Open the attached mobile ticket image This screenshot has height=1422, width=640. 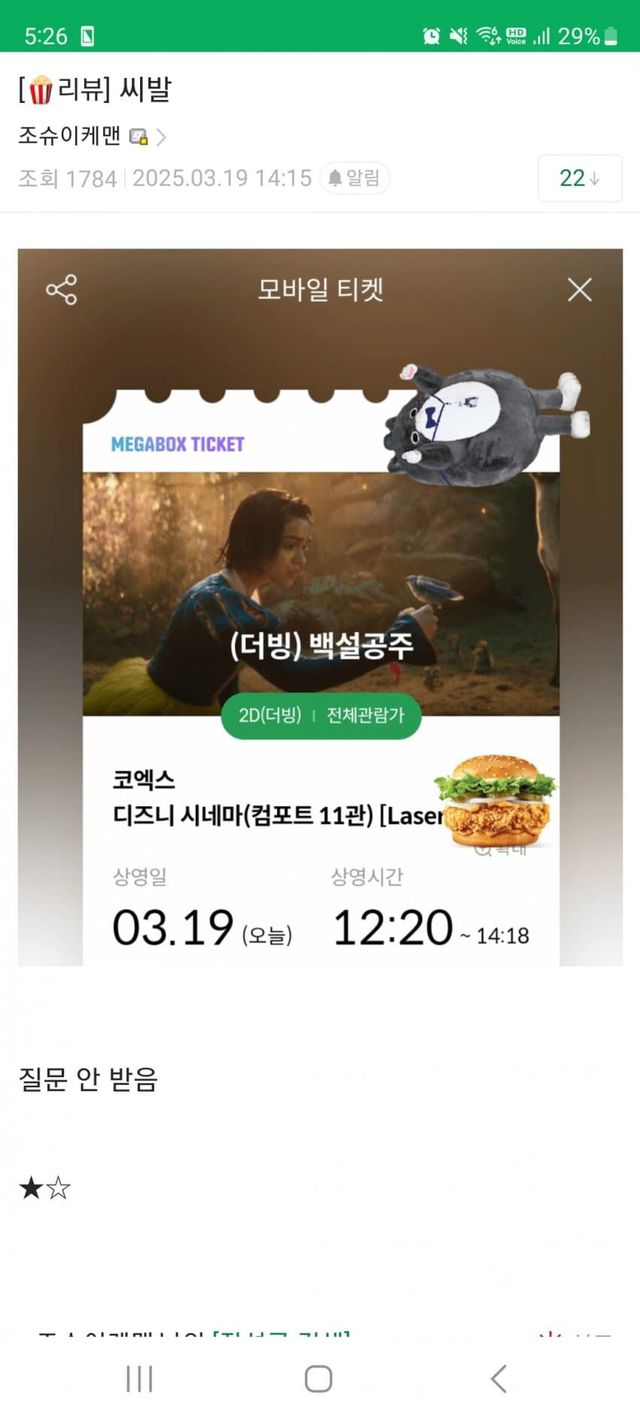[x=320, y=606]
